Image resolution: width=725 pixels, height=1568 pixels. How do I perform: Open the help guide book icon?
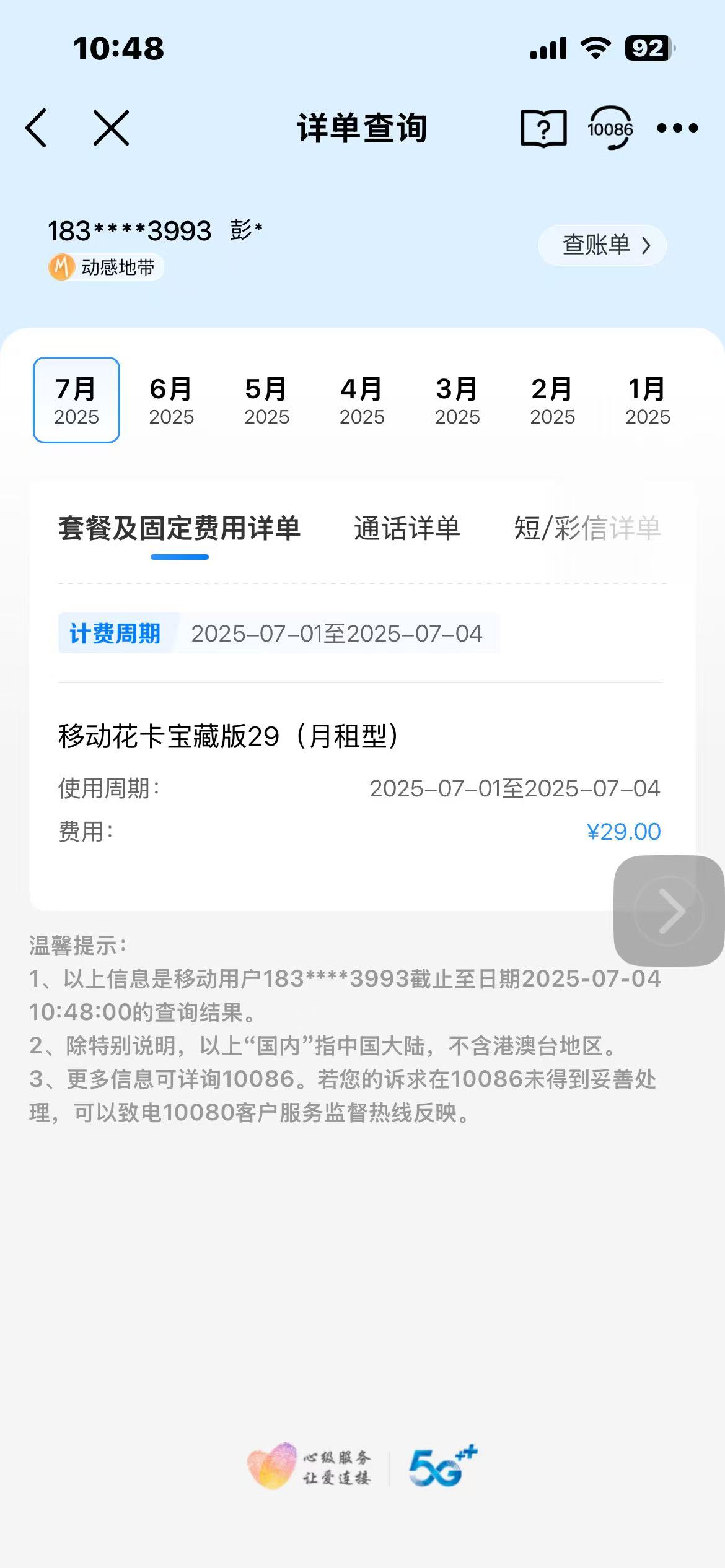click(543, 128)
